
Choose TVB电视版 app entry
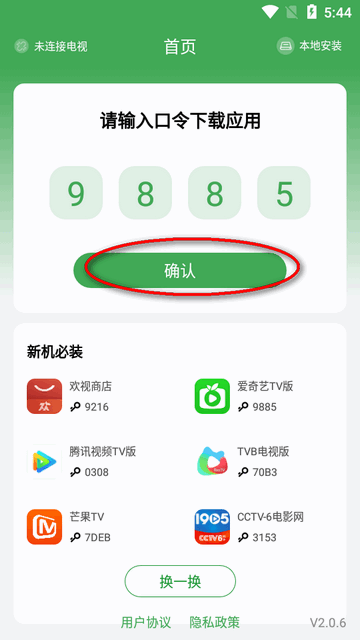[x=242, y=462]
